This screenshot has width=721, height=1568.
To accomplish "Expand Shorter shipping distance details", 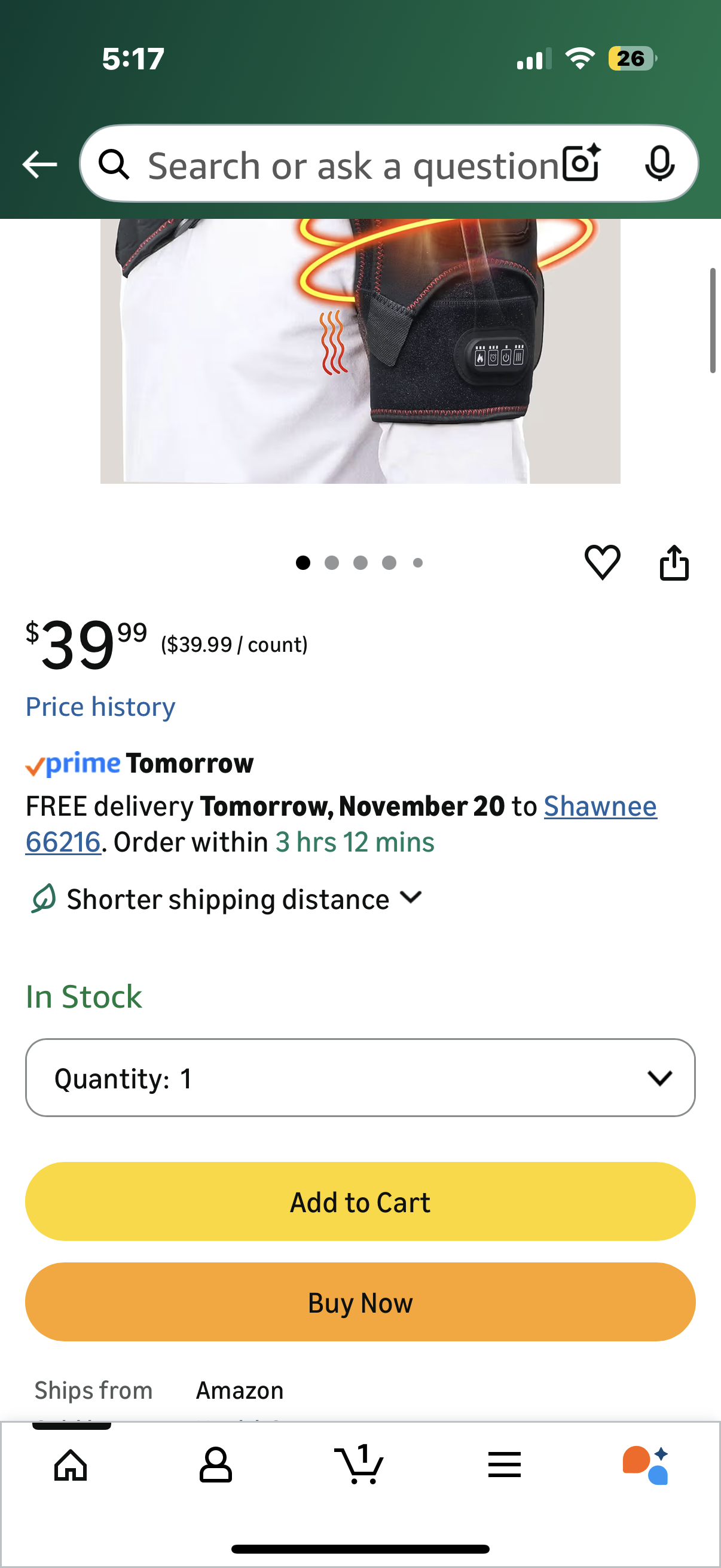I will (x=243, y=899).
